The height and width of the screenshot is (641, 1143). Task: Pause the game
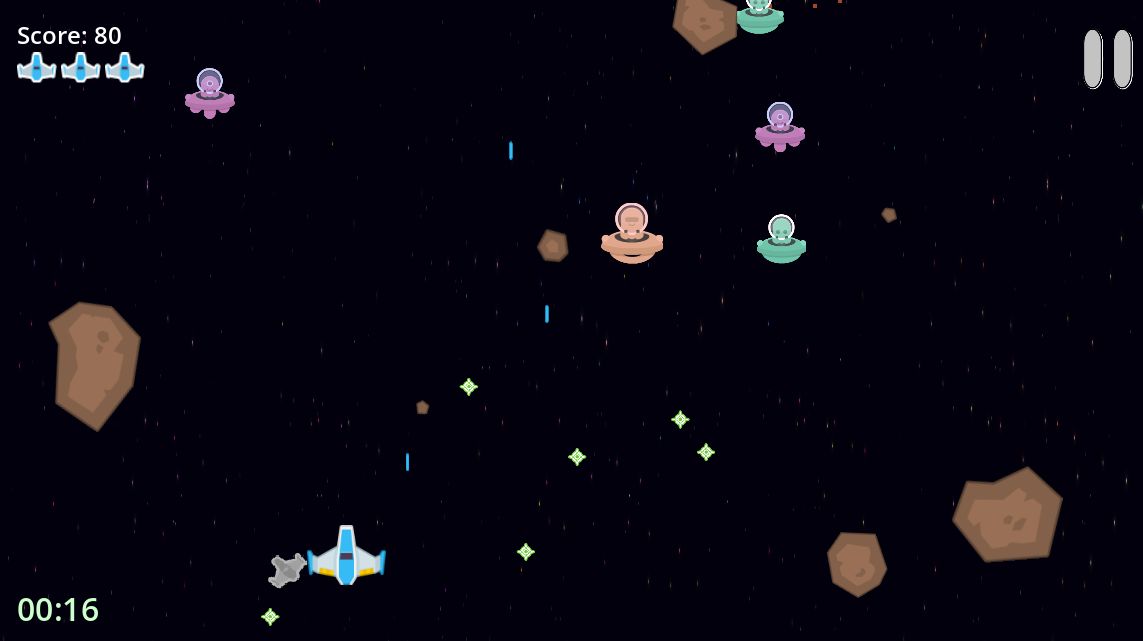(x=1107, y=59)
